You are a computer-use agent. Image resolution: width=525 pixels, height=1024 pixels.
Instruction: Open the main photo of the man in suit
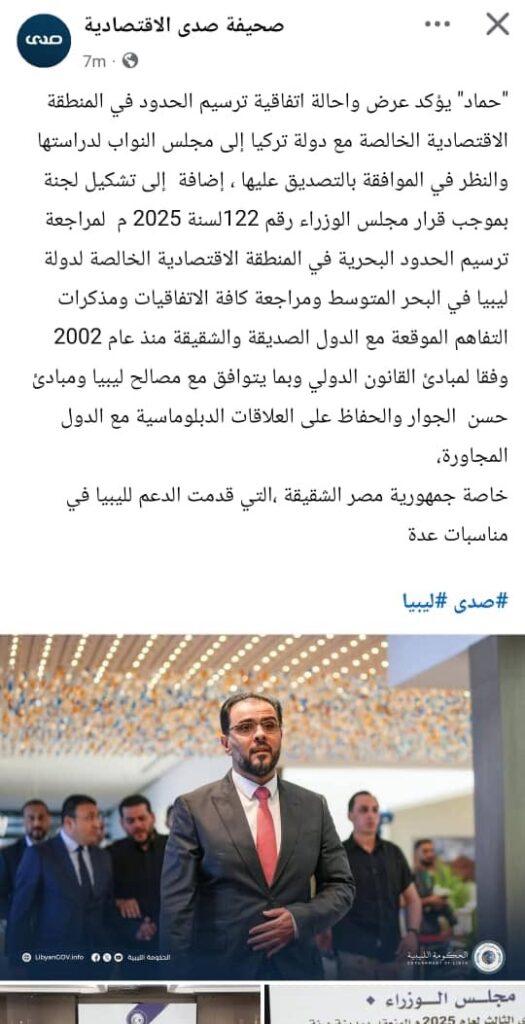(x=262, y=807)
